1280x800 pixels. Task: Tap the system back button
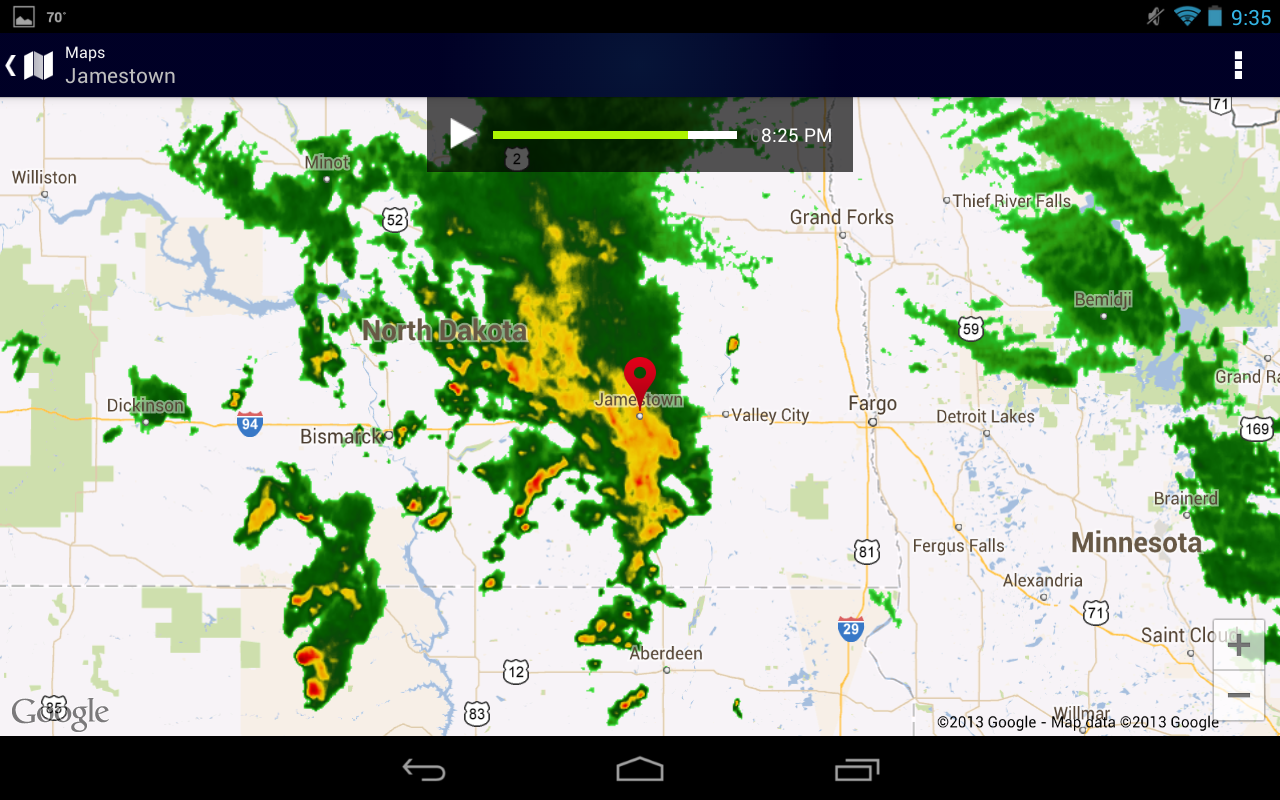pos(424,769)
